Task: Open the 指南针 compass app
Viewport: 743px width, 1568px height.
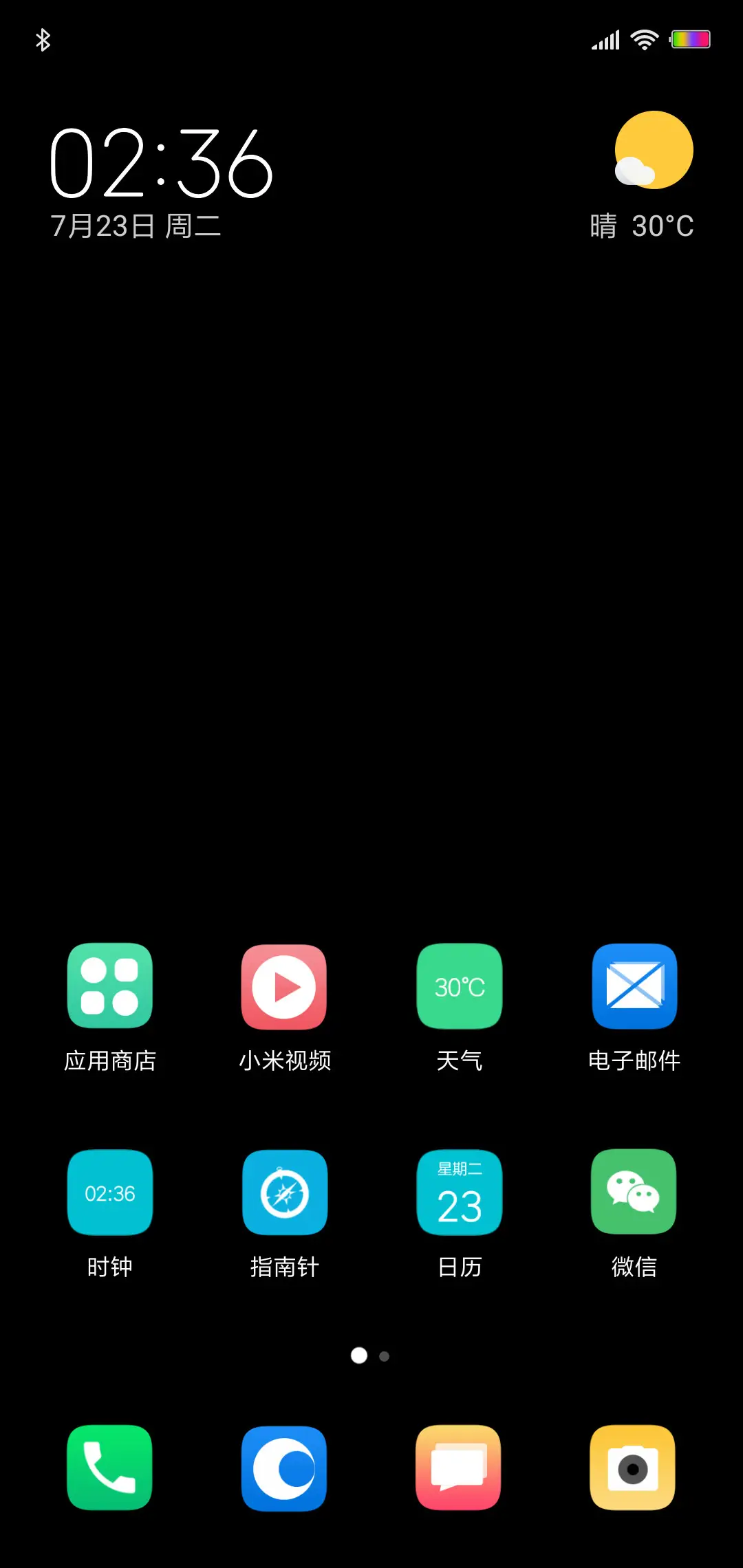Action: pyautogui.click(x=284, y=1193)
